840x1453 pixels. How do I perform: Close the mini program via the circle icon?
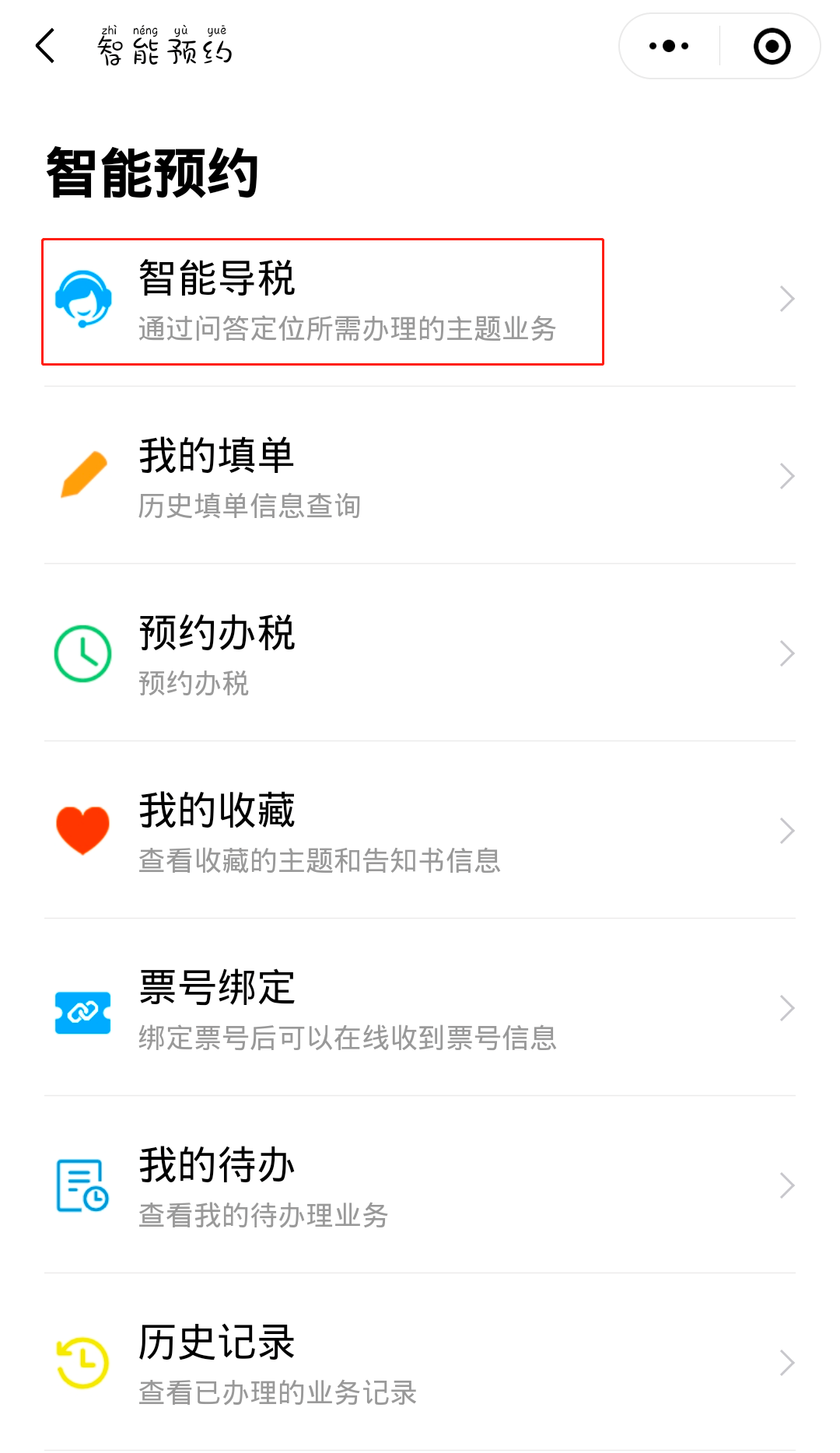pyautogui.click(x=772, y=46)
